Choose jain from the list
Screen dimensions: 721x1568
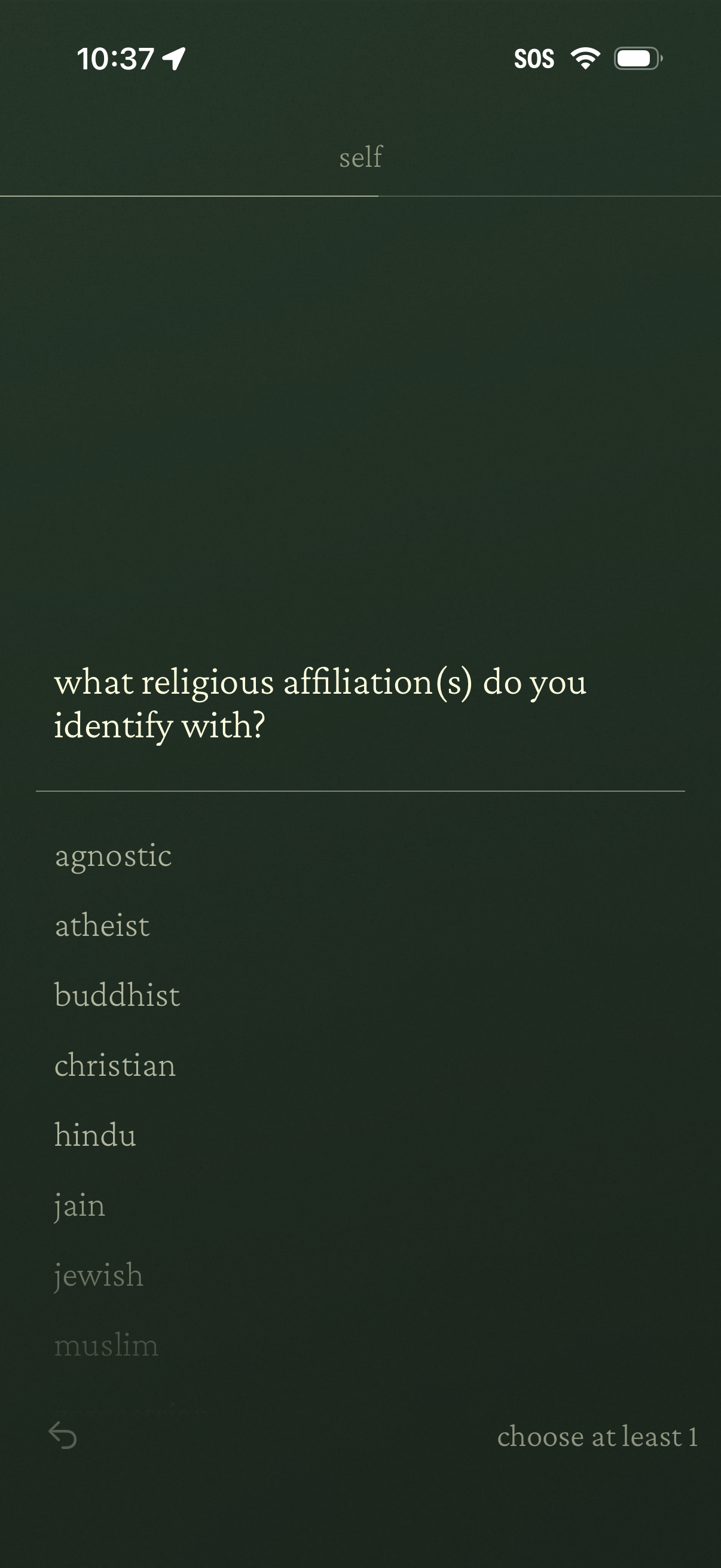tap(80, 1206)
